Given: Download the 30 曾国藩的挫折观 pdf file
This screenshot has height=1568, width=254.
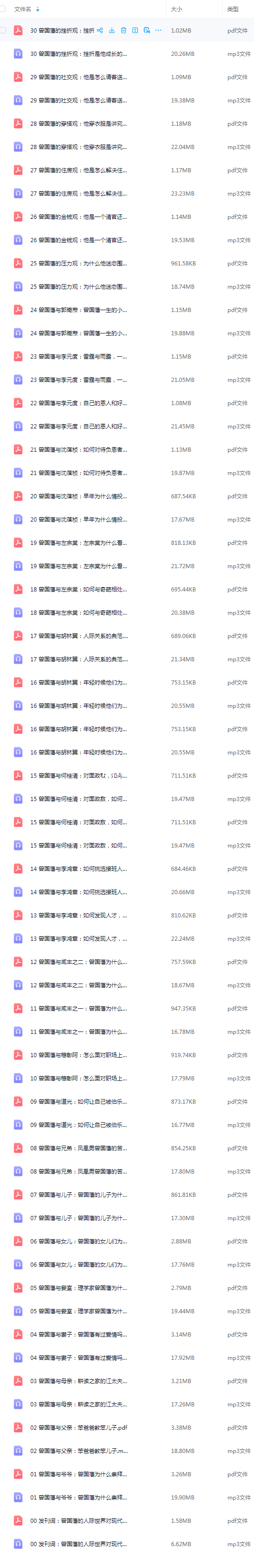Looking at the screenshot, I should 111,30.
